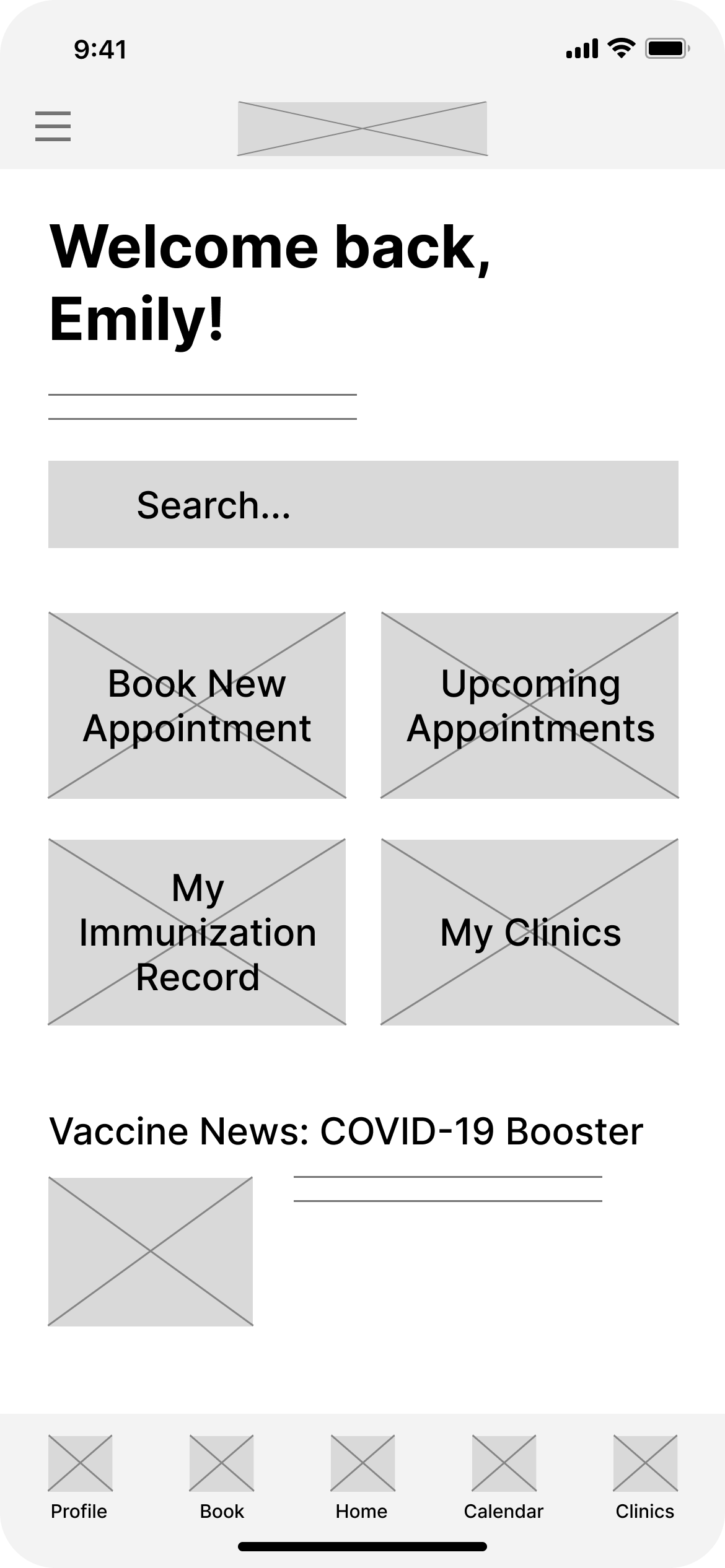
Task: Tap the Search field
Action: (x=363, y=504)
